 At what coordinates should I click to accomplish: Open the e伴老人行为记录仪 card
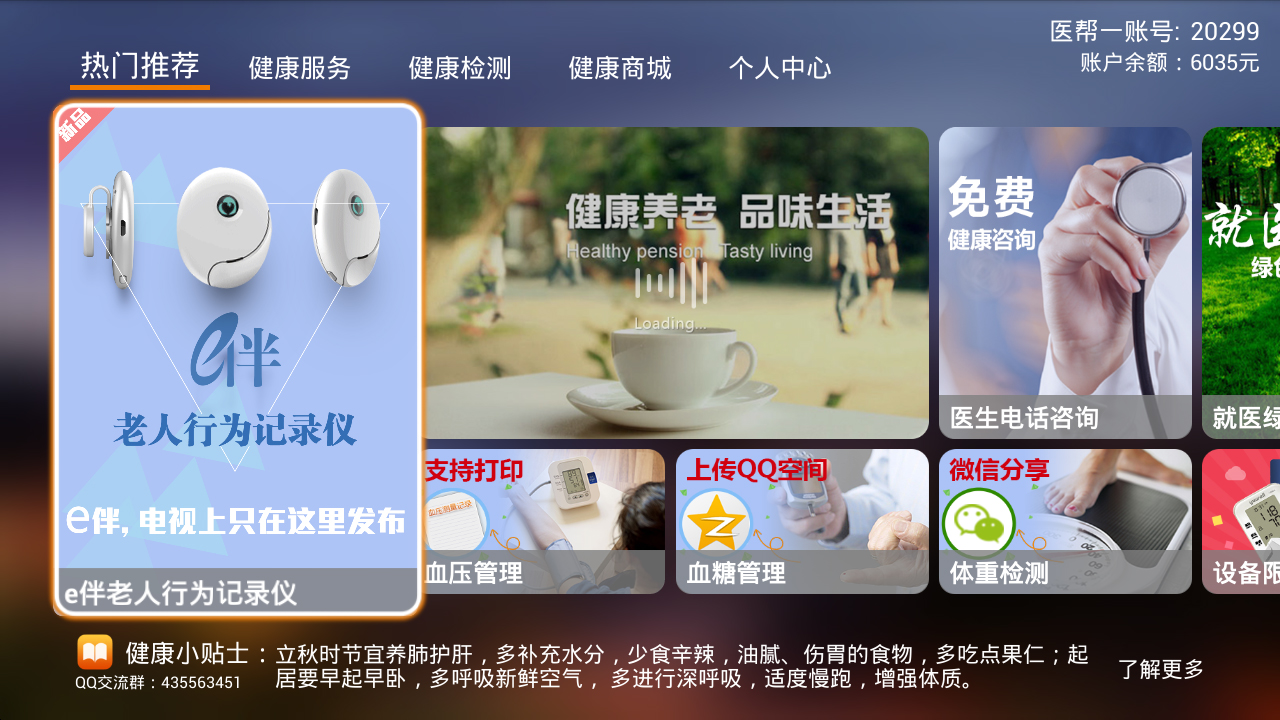[238, 360]
